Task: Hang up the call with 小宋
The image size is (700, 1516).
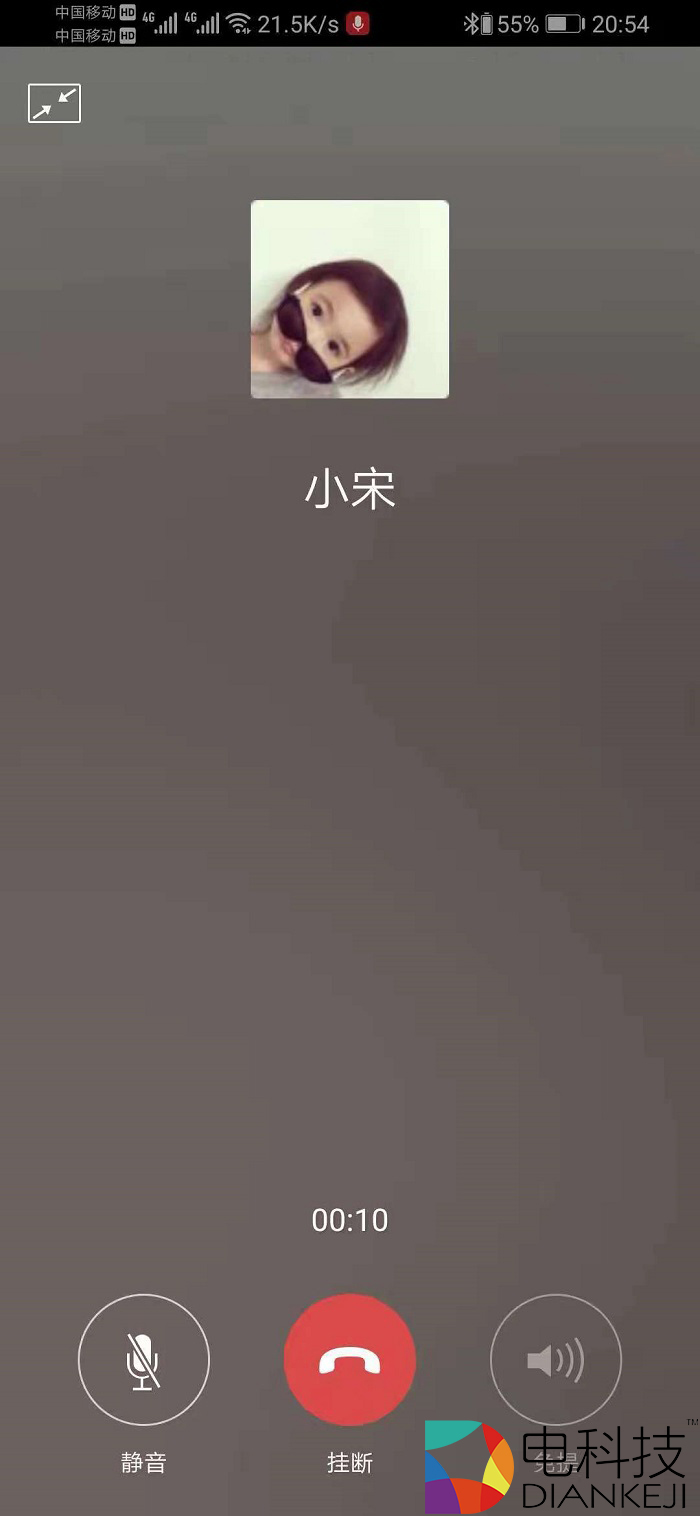Action: point(350,1360)
